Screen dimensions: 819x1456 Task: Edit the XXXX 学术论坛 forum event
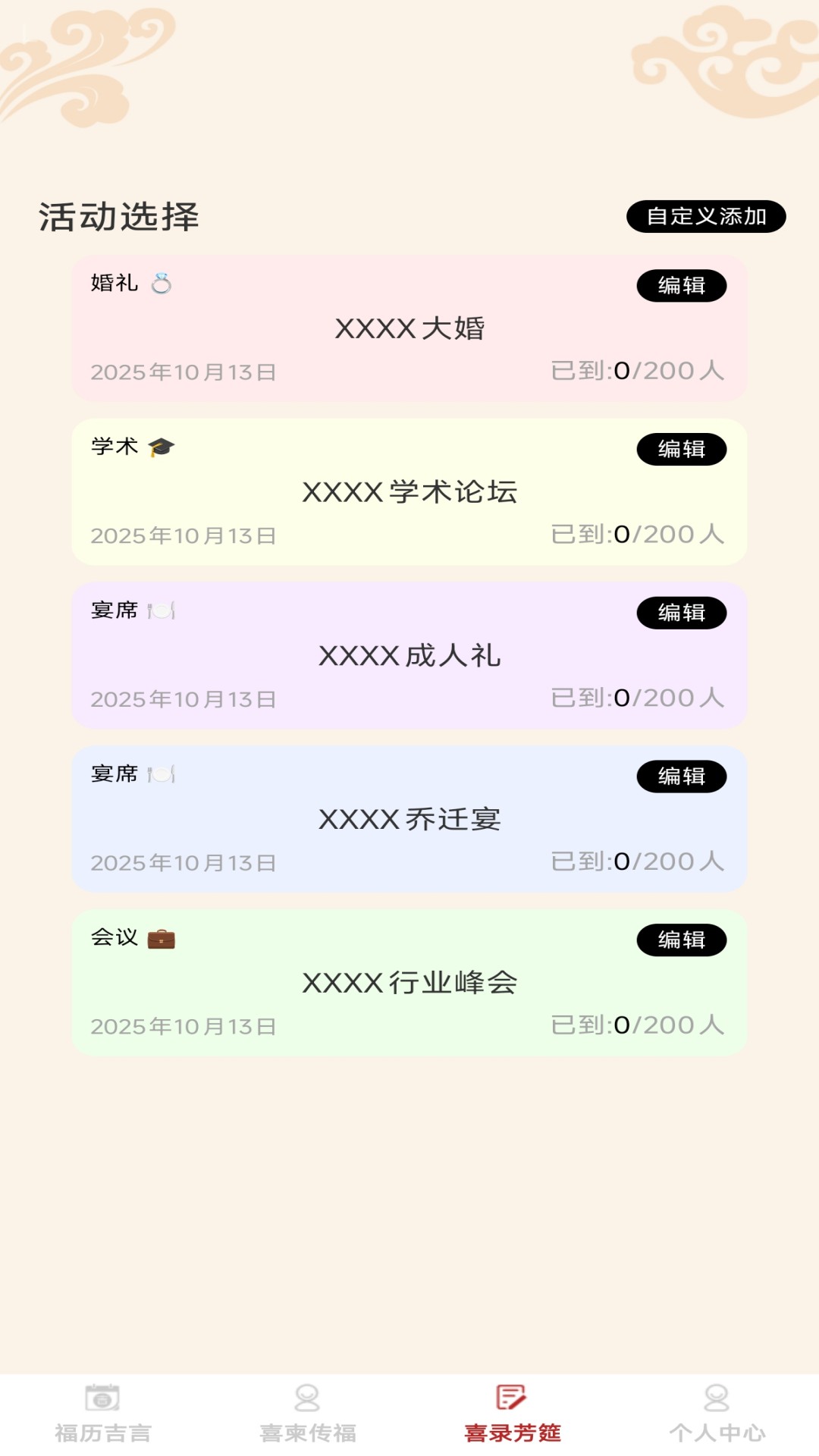click(682, 450)
